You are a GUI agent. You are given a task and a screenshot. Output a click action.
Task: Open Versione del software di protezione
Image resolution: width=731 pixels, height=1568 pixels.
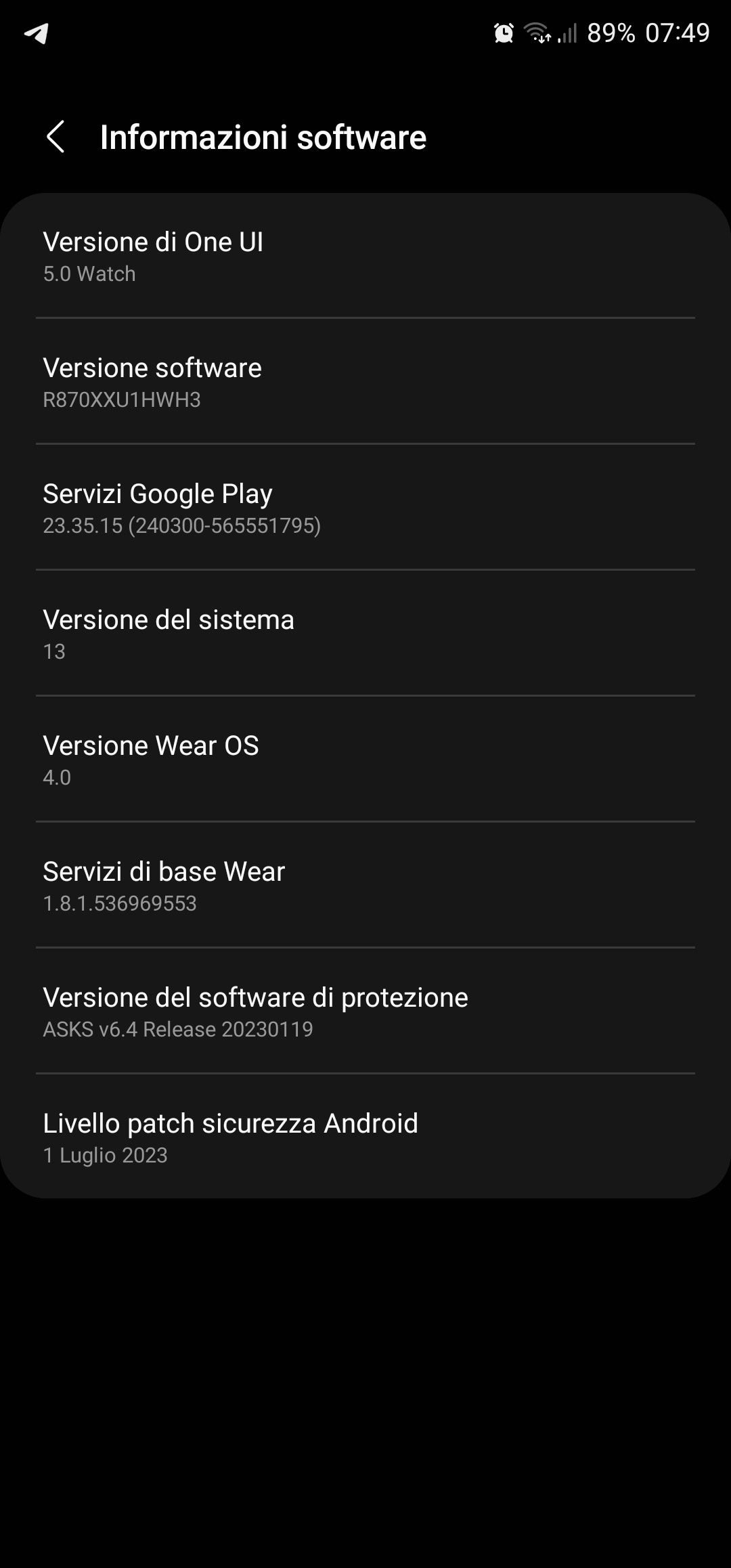point(365,1011)
